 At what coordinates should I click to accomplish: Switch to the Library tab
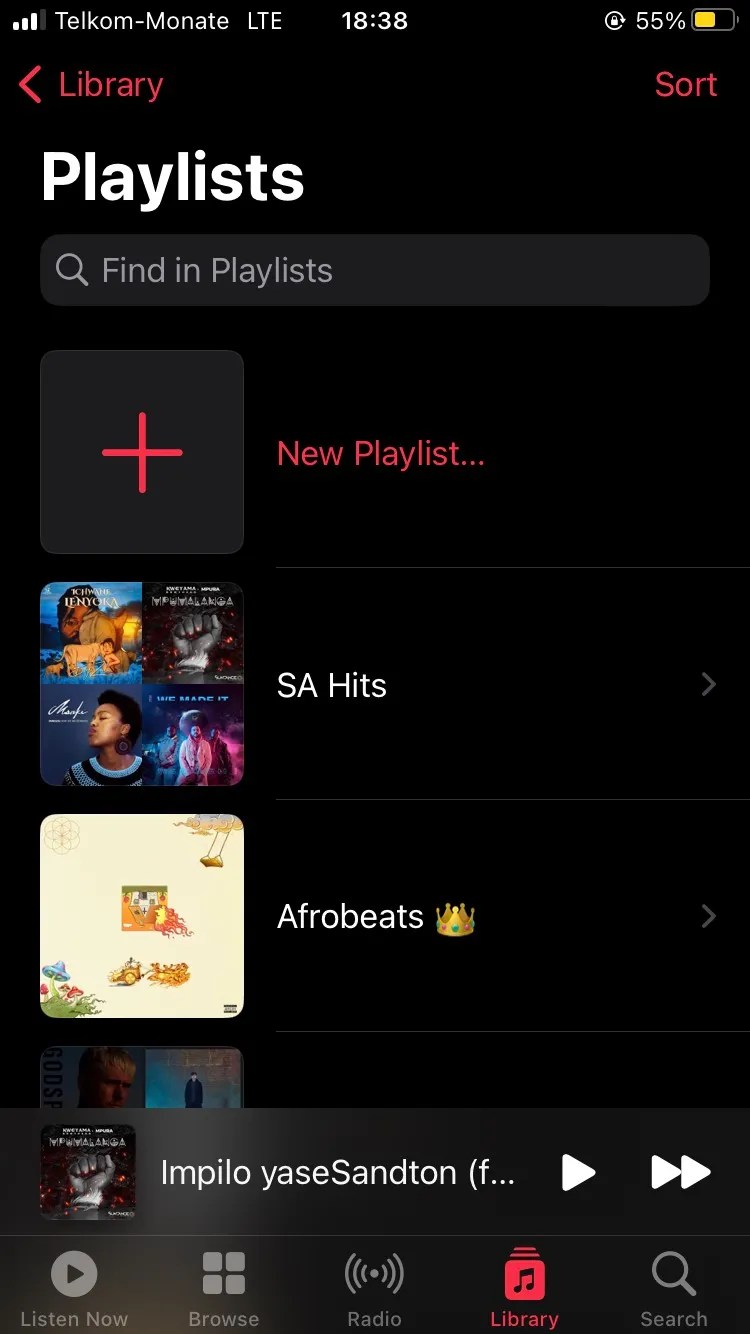(x=524, y=1285)
